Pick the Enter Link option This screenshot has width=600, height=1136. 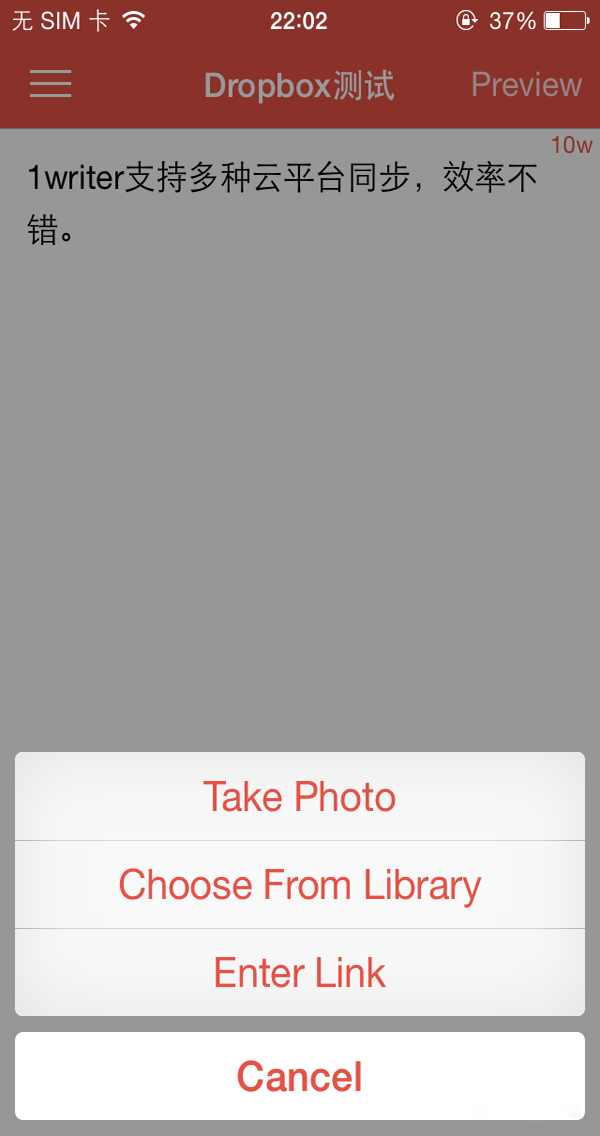coord(300,972)
